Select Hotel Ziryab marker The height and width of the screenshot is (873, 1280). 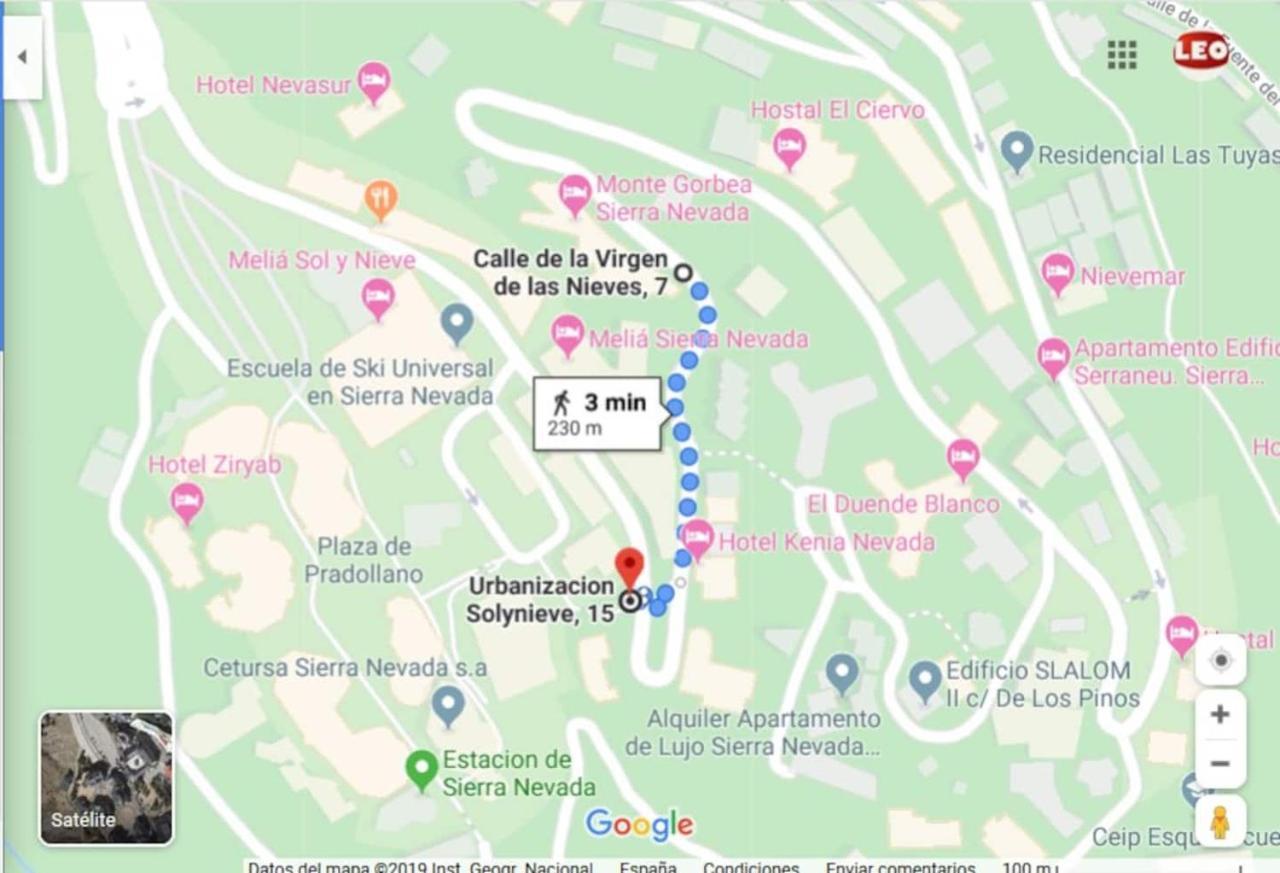pos(186,500)
